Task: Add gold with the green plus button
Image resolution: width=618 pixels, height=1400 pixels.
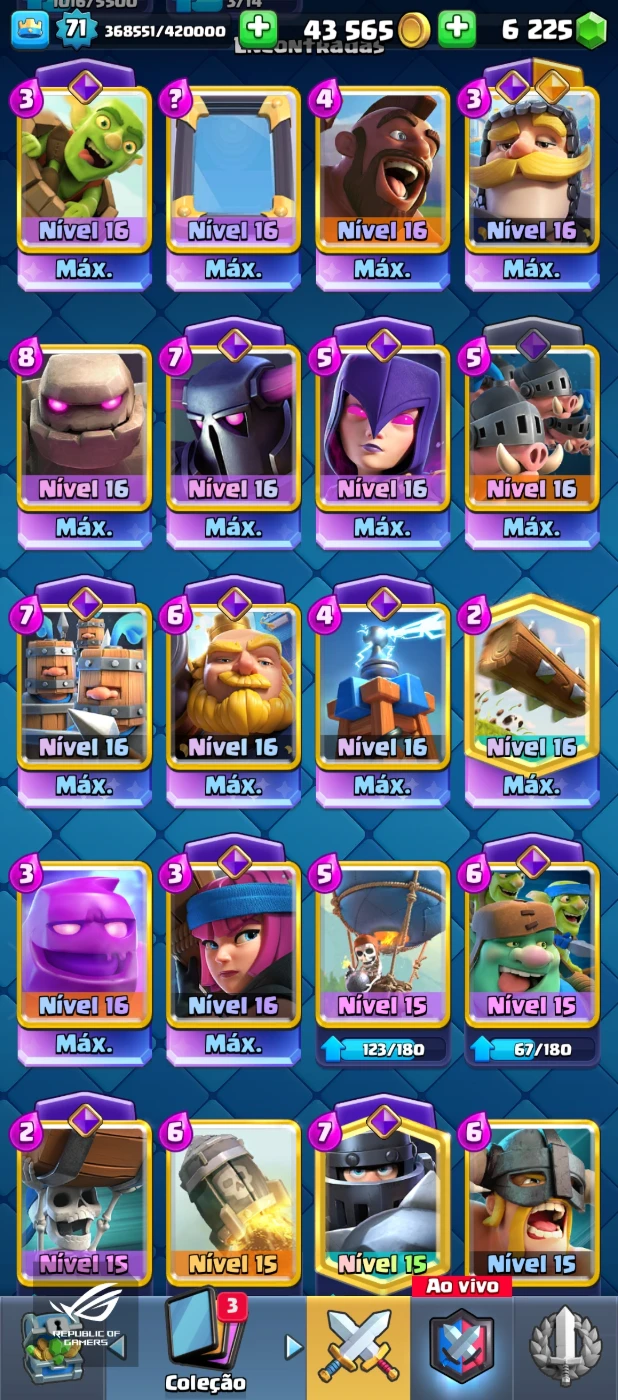Action: point(457,29)
